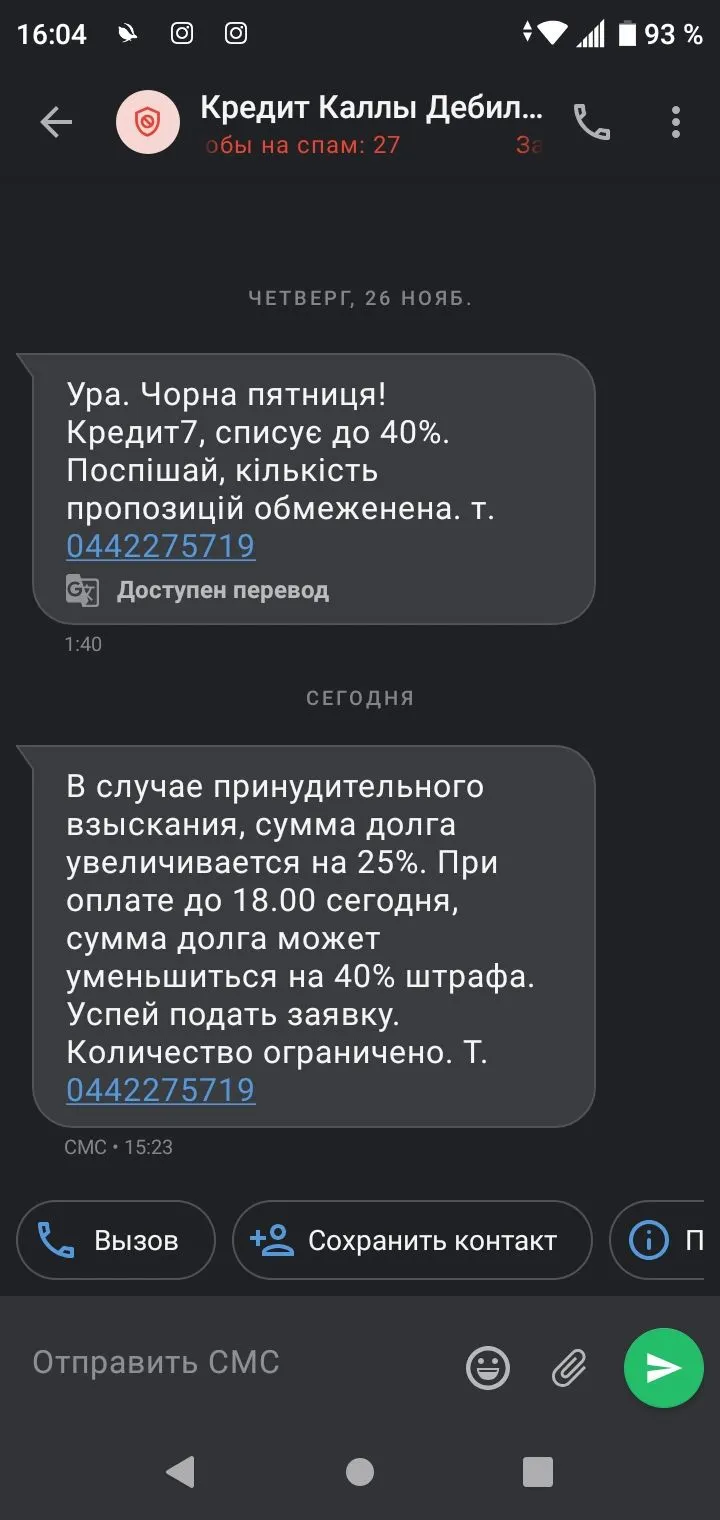The width and height of the screenshot is (720, 1520).
Task: Go back to the conversations list
Action: pos(56,122)
